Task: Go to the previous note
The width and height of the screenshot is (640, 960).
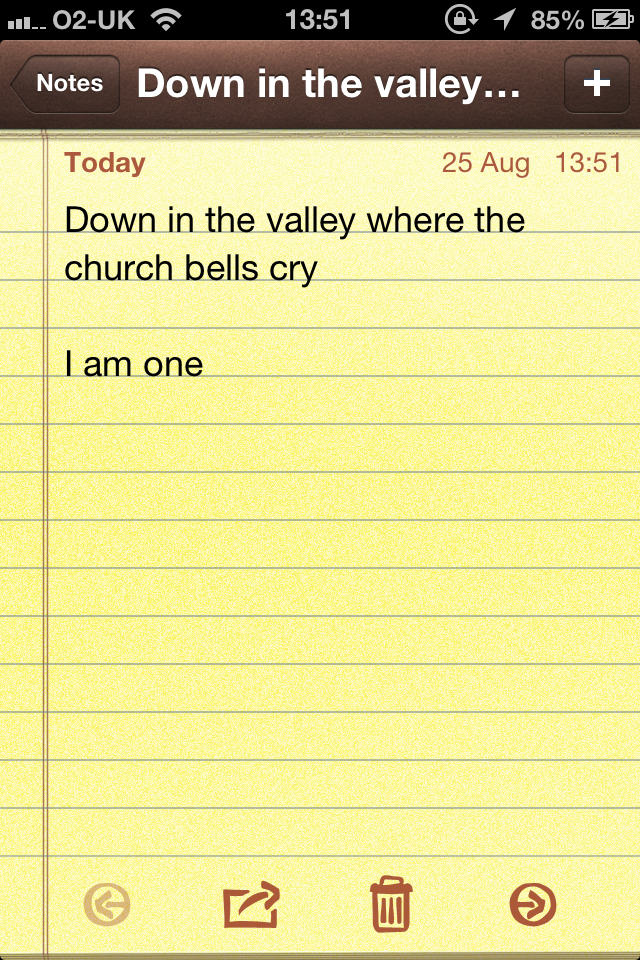Action: 107,906
